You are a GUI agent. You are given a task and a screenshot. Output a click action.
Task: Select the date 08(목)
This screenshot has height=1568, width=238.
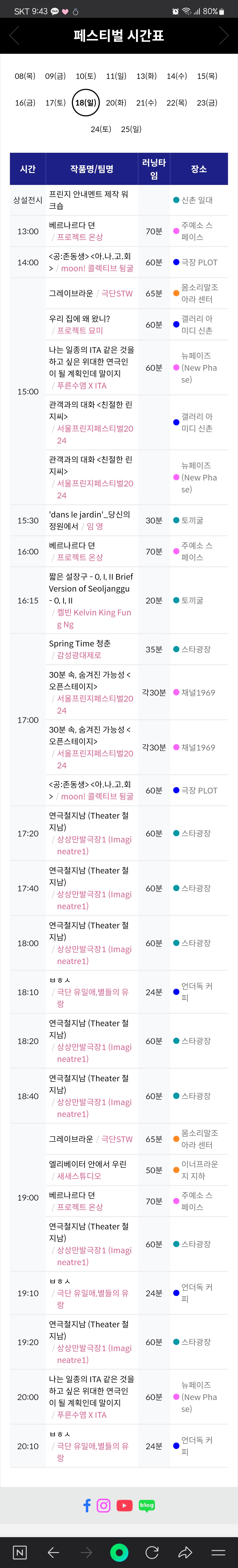tap(25, 76)
